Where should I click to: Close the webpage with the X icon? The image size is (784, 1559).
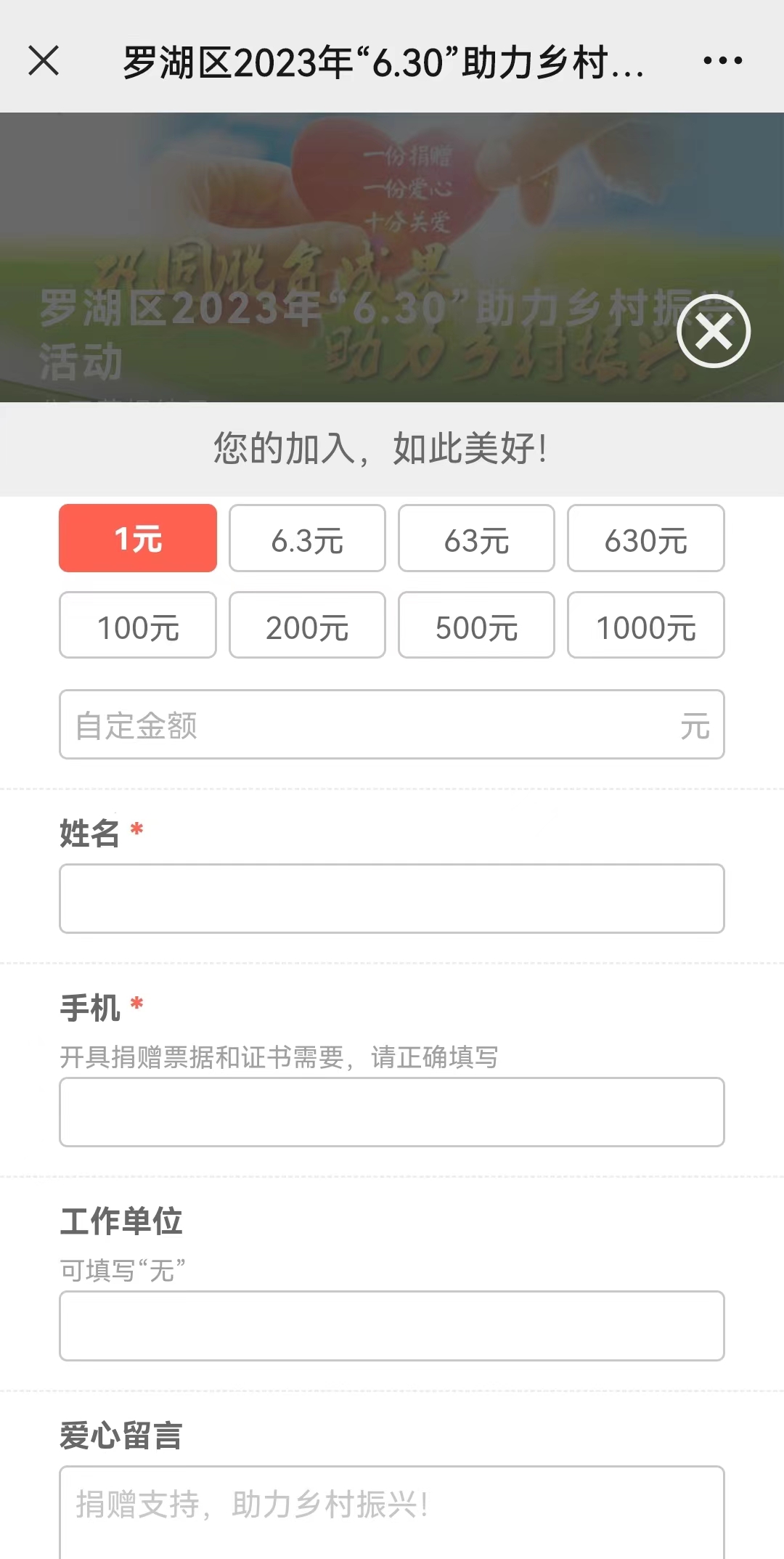pyautogui.click(x=44, y=60)
